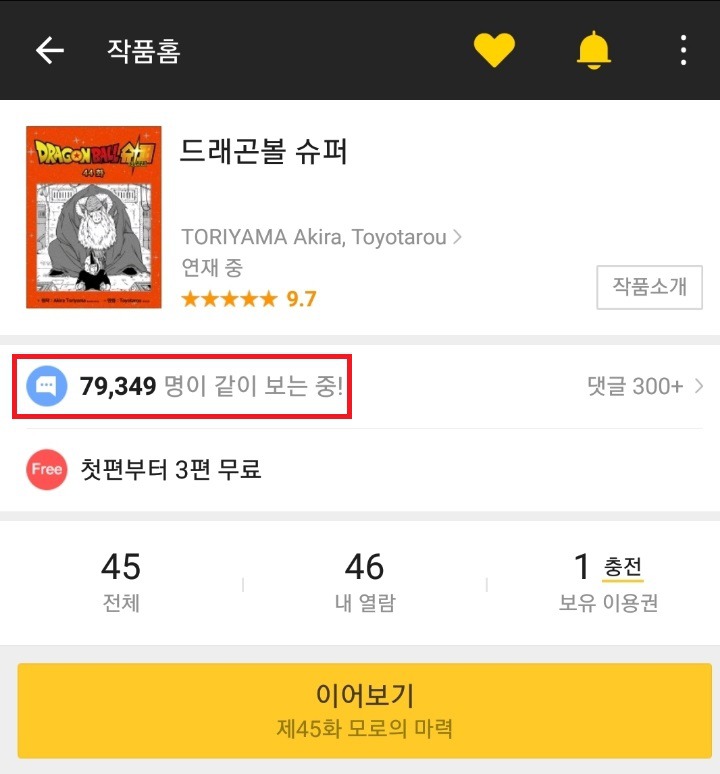Go back using the arrow
The height and width of the screenshot is (774, 720).
click(x=49, y=51)
